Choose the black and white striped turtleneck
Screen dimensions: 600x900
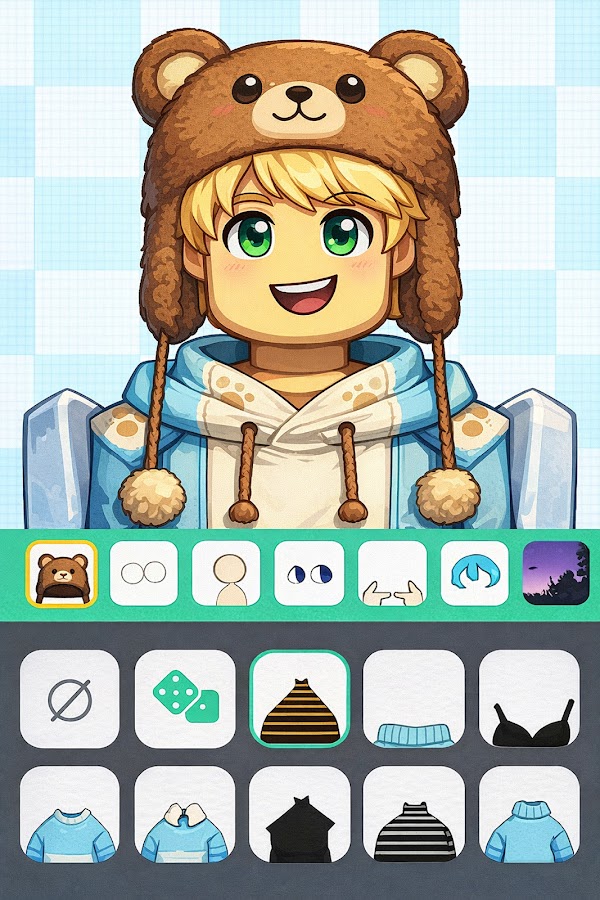(x=414, y=815)
